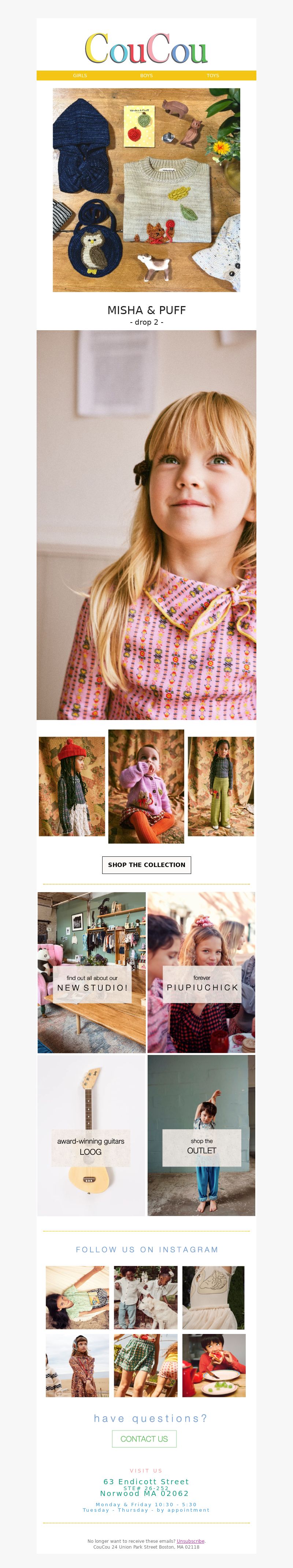
Task: Shop the Outlet tile
Action: [x=202, y=1147]
